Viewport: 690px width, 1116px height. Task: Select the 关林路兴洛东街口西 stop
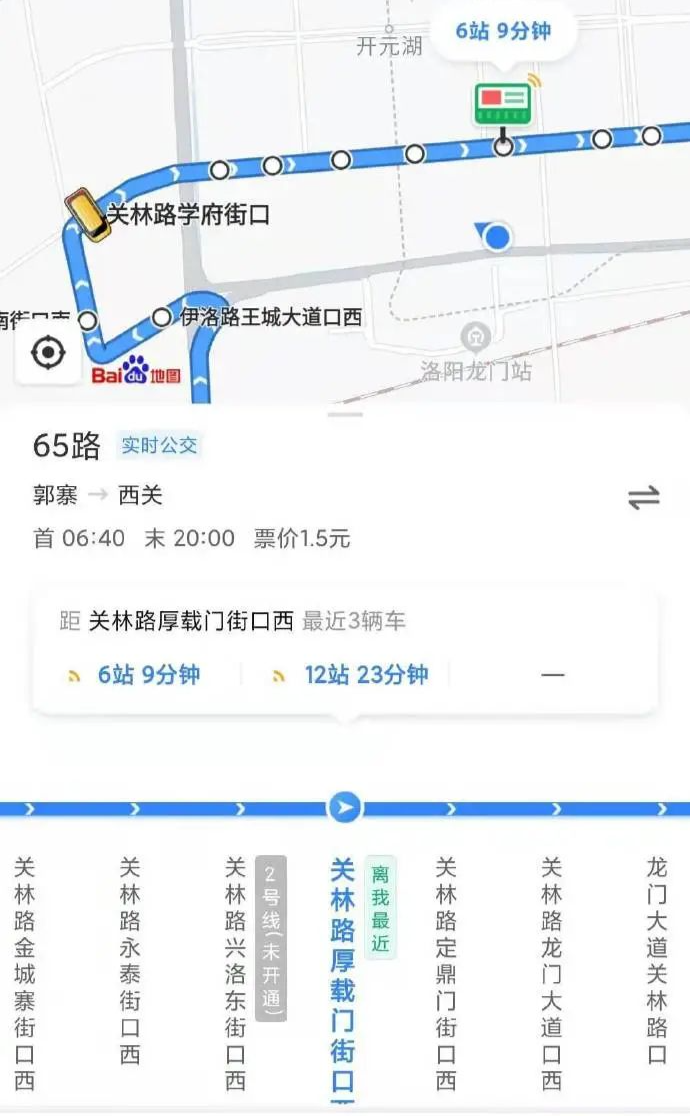pos(236,972)
